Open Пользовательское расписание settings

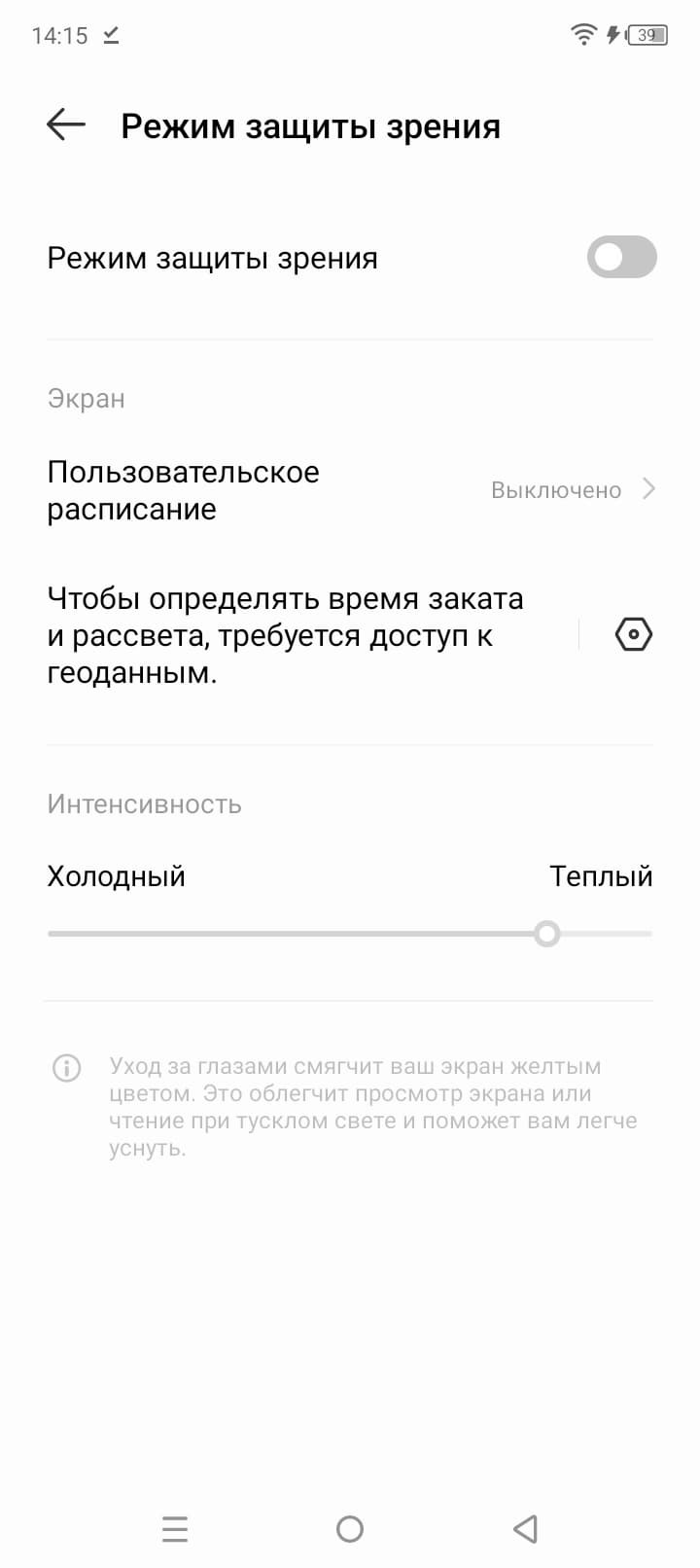click(350, 490)
